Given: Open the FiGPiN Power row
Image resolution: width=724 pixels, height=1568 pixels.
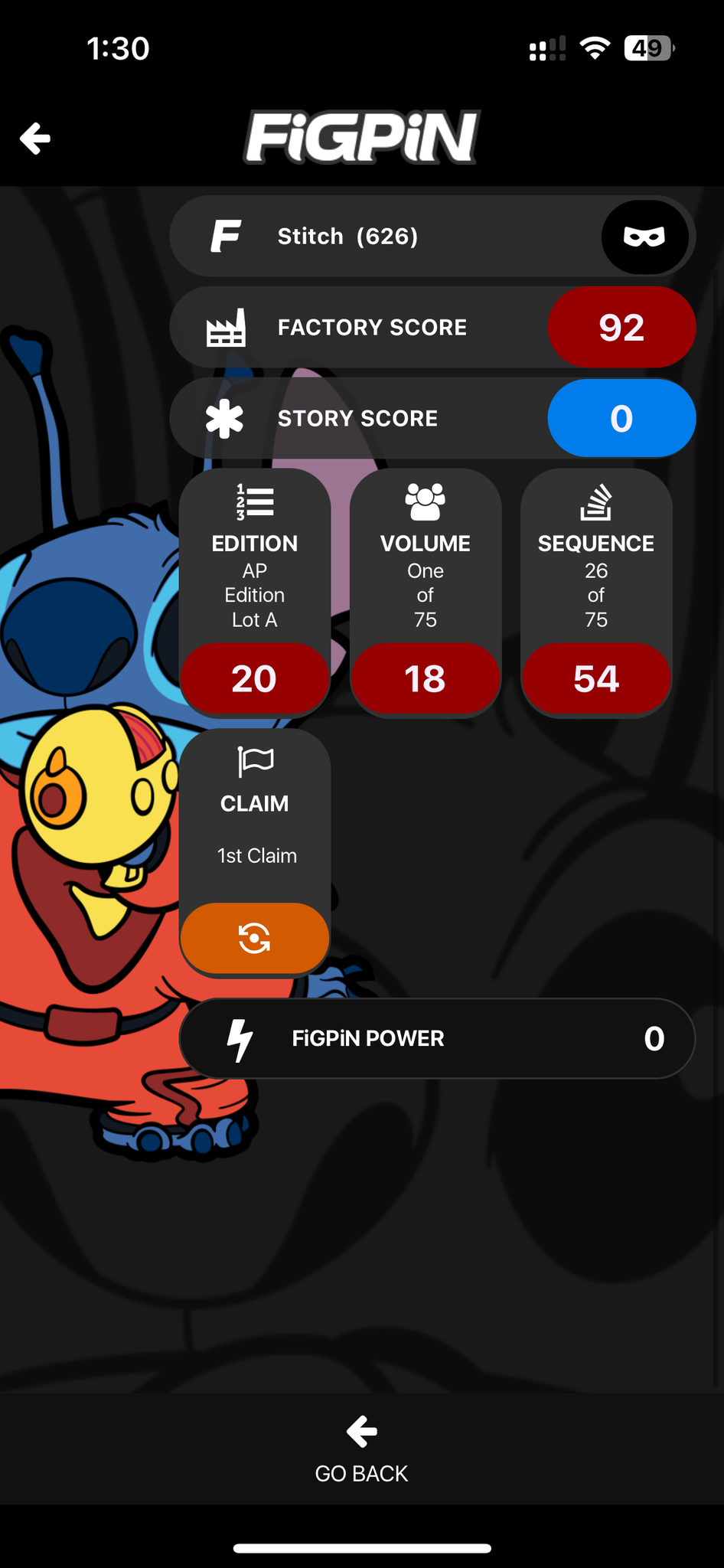Looking at the screenshot, I should tap(436, 1038).
